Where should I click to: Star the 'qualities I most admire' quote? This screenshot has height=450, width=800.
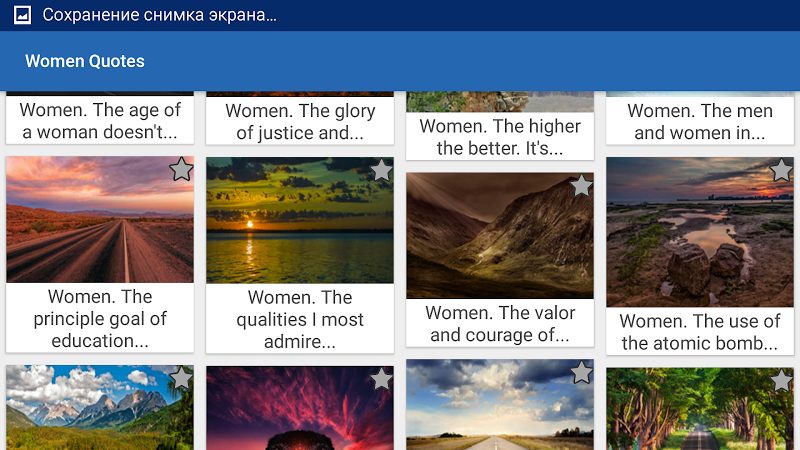[381, 170]
